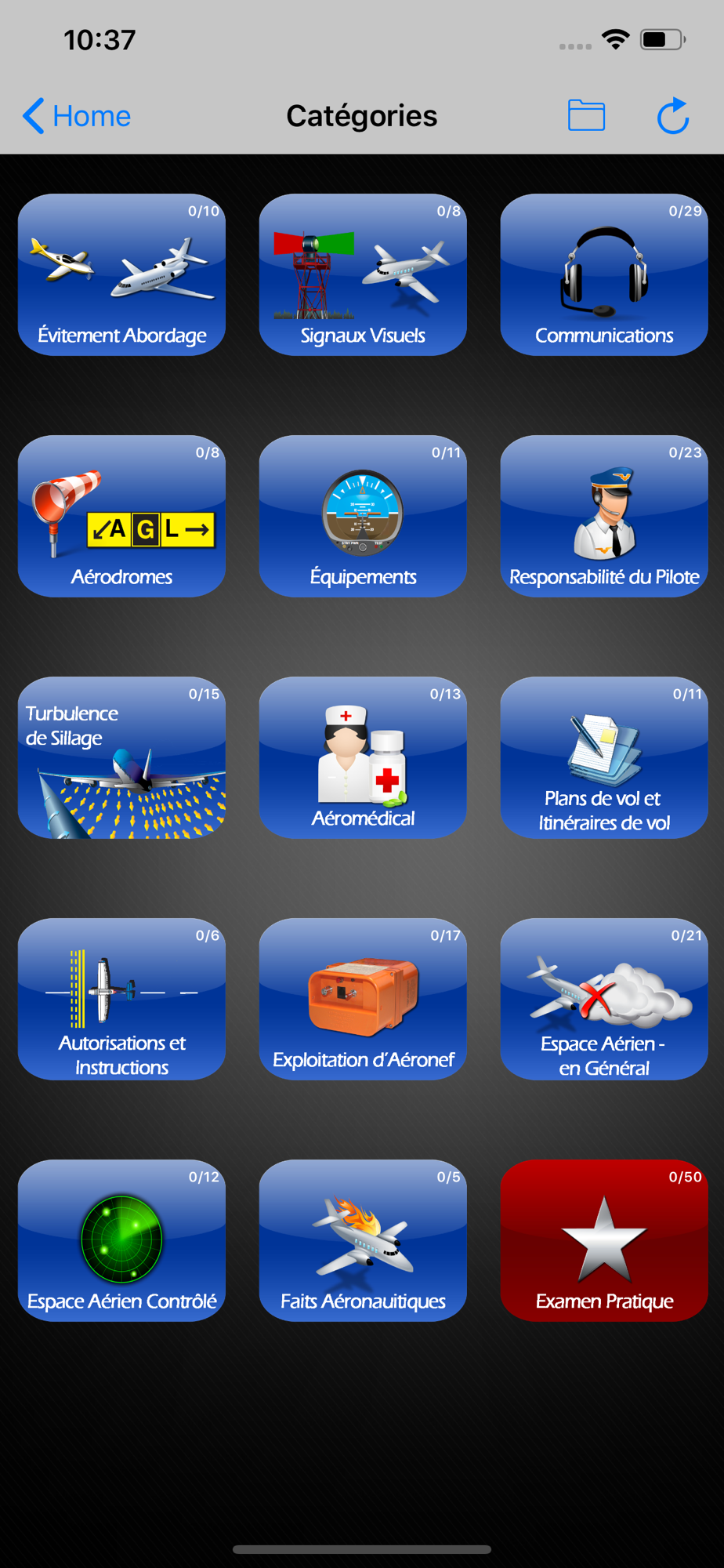This screenshot has height=1568, width=724.
Task: Tap the refresh arrow icon
Action: click(x=672, y=116)
